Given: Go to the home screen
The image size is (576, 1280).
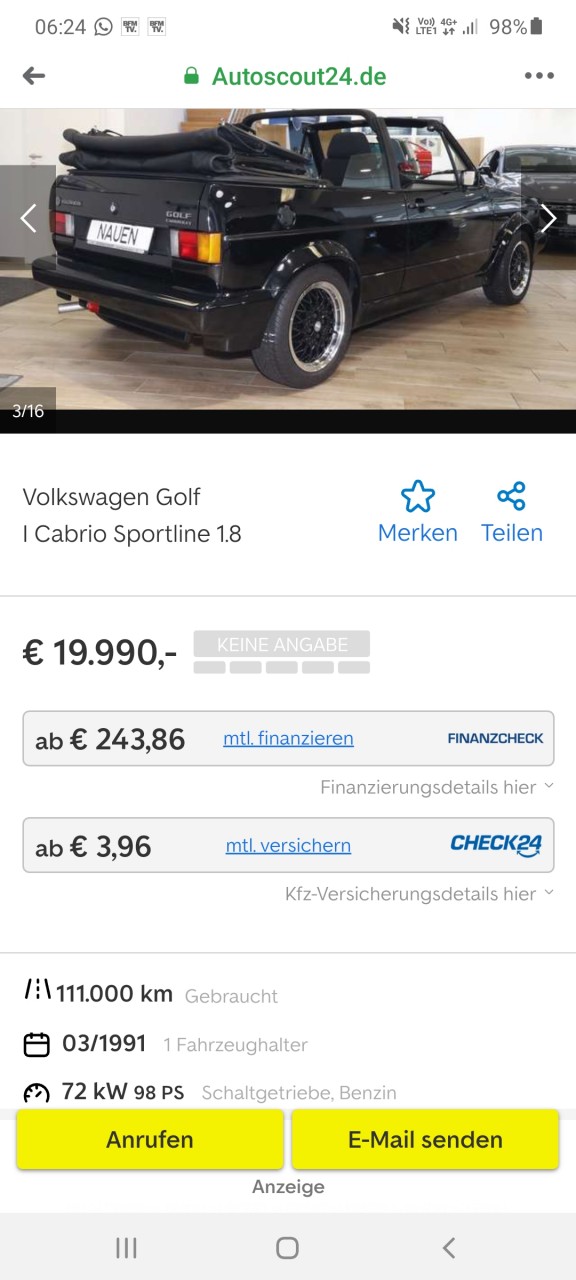Looking at the screenshot, I should pyautogui.click(x=287, y=1247).
